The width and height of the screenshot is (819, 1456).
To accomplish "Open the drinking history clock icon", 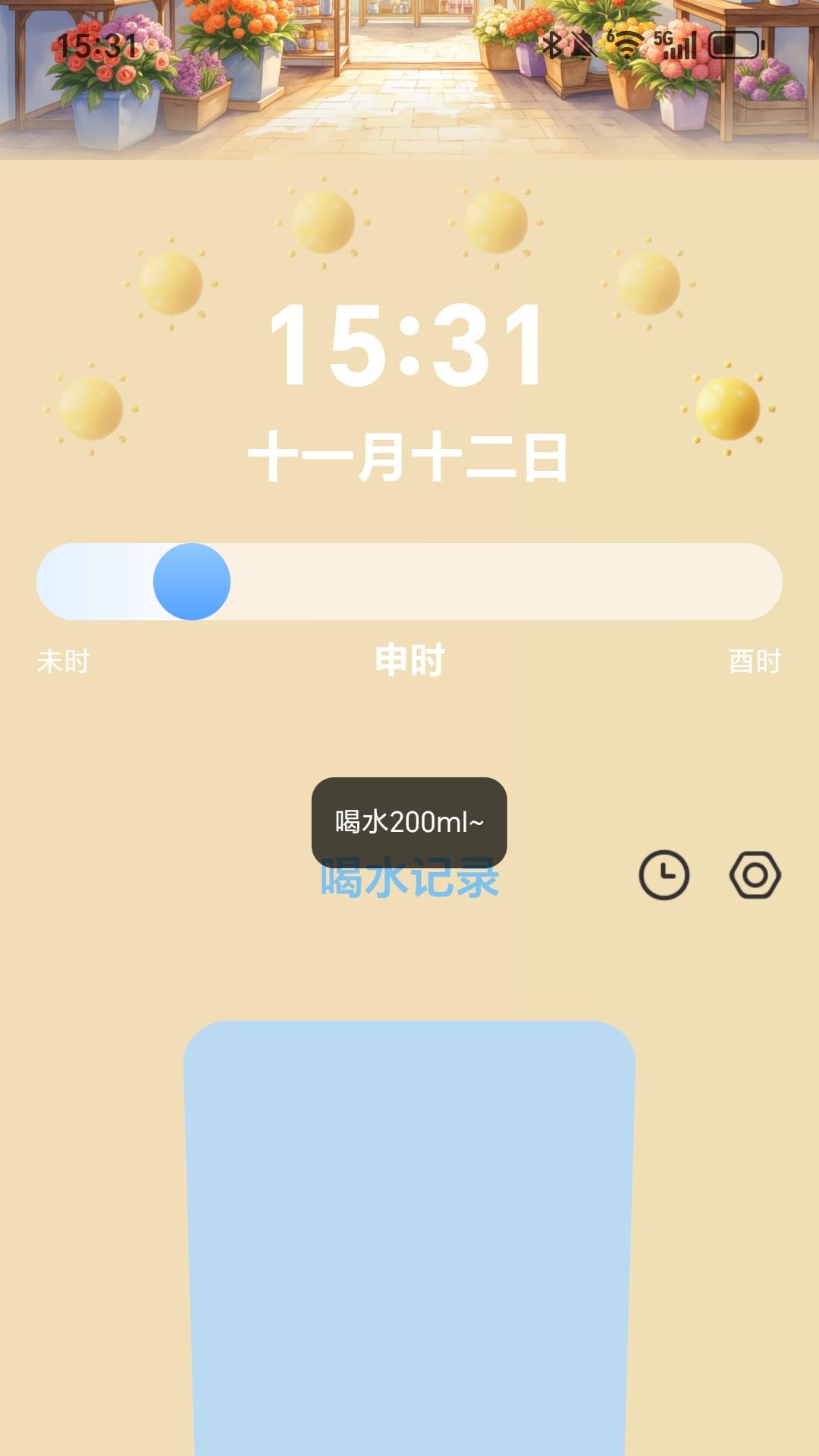I will (664, 875).
